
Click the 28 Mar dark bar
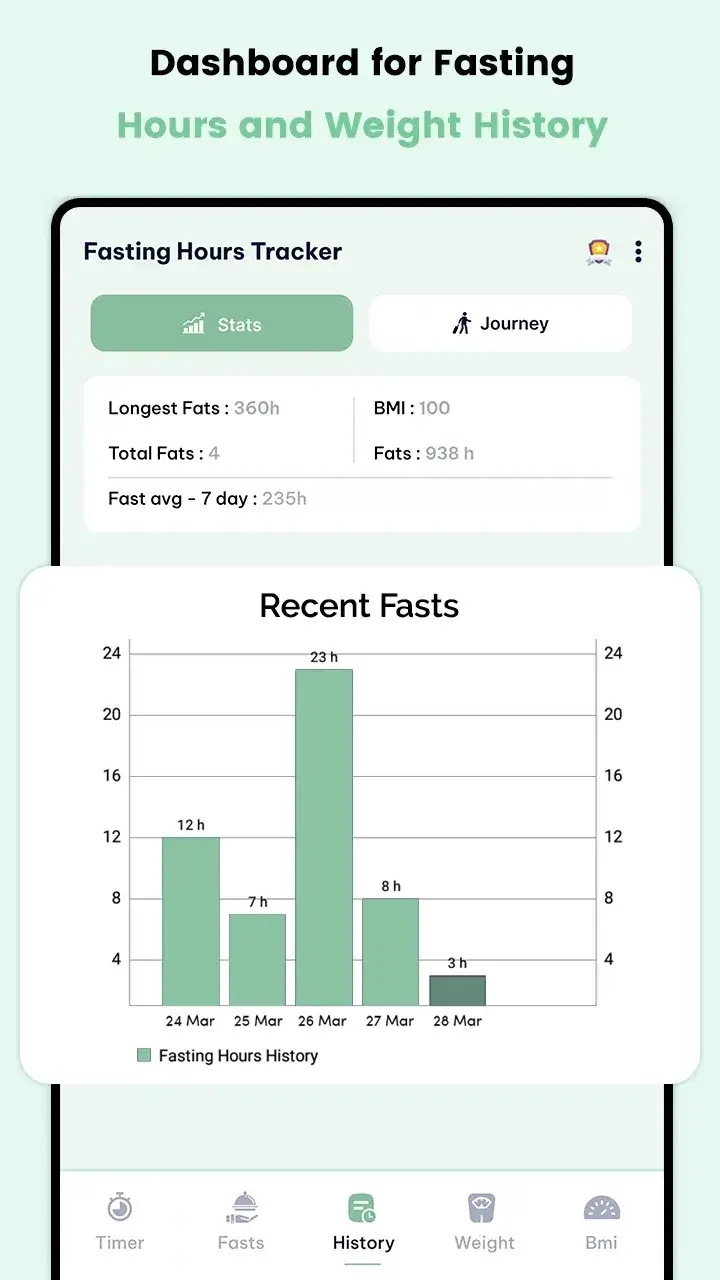coord(457,988)
